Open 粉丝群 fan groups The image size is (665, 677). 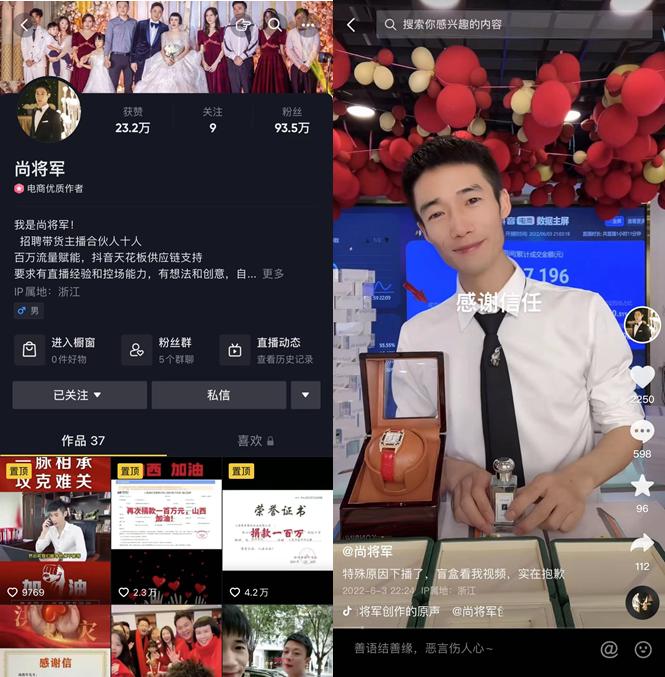[x=162, y=350]
